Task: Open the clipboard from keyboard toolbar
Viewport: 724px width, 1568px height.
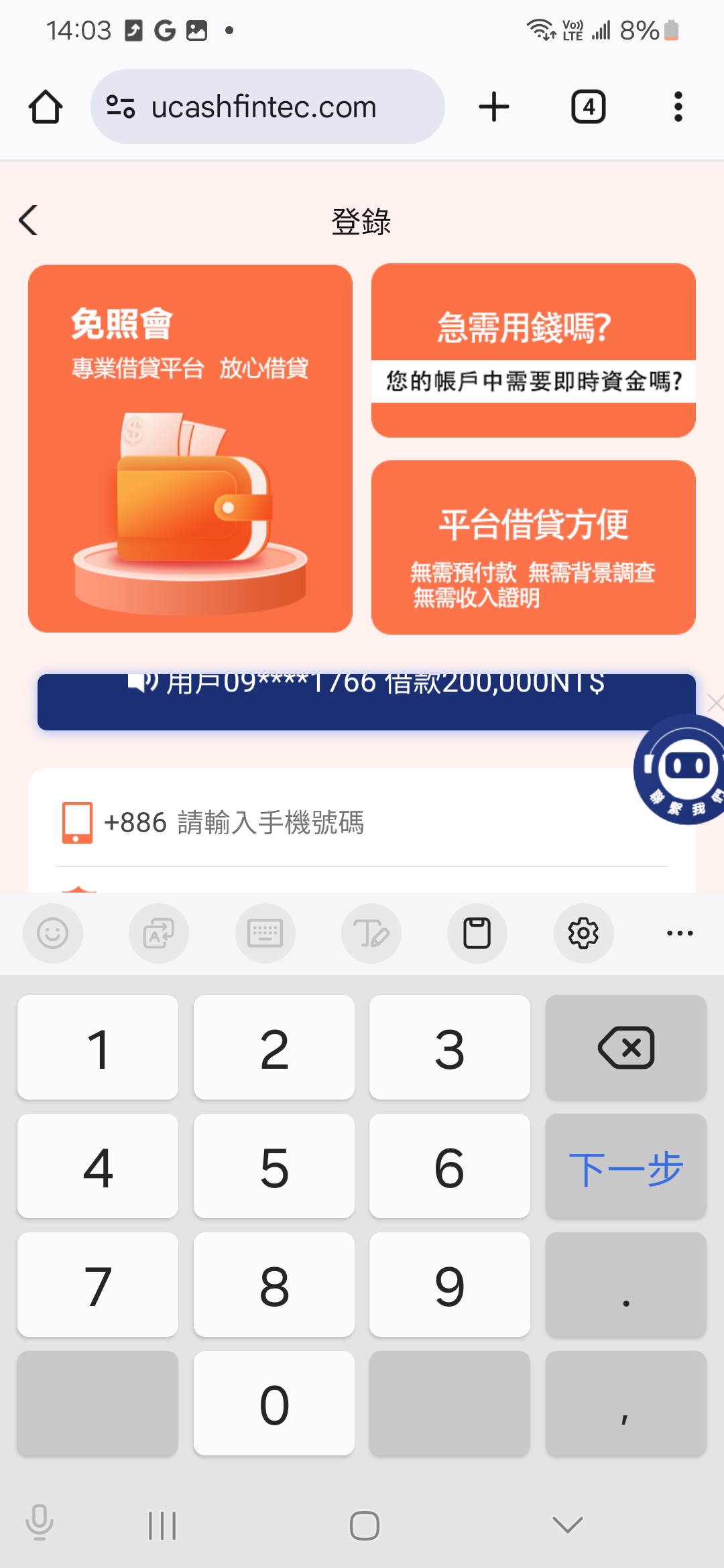Action: tap(477, 933)
